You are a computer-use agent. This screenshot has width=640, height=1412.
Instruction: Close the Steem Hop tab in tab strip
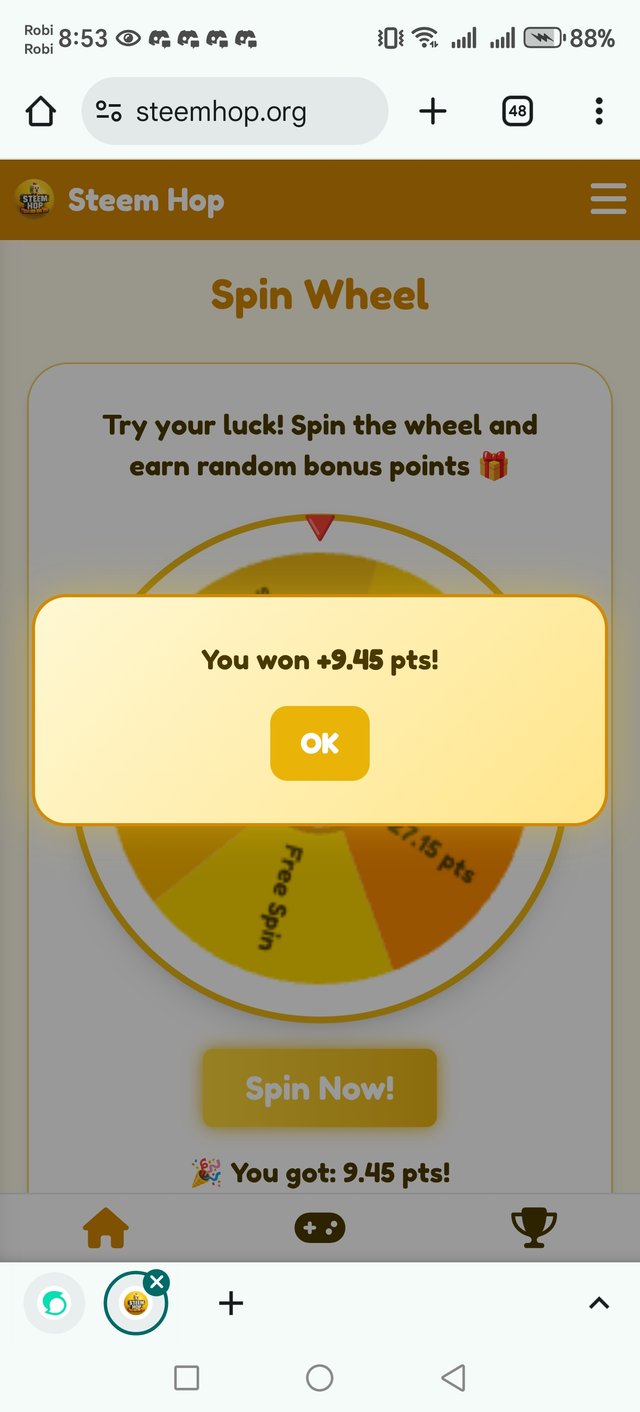tap(157, 1282)
